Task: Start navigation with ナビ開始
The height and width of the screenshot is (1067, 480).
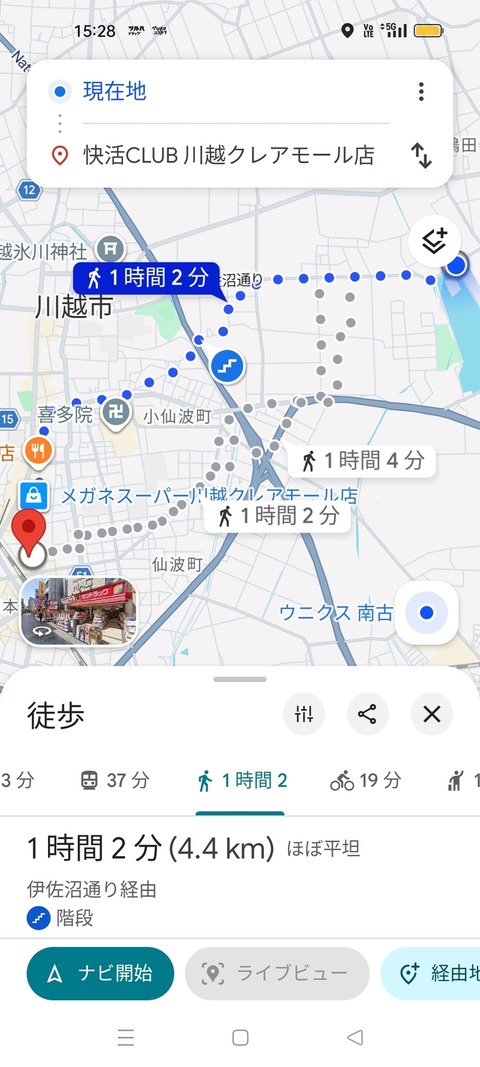Action: [x=100, y=974]
